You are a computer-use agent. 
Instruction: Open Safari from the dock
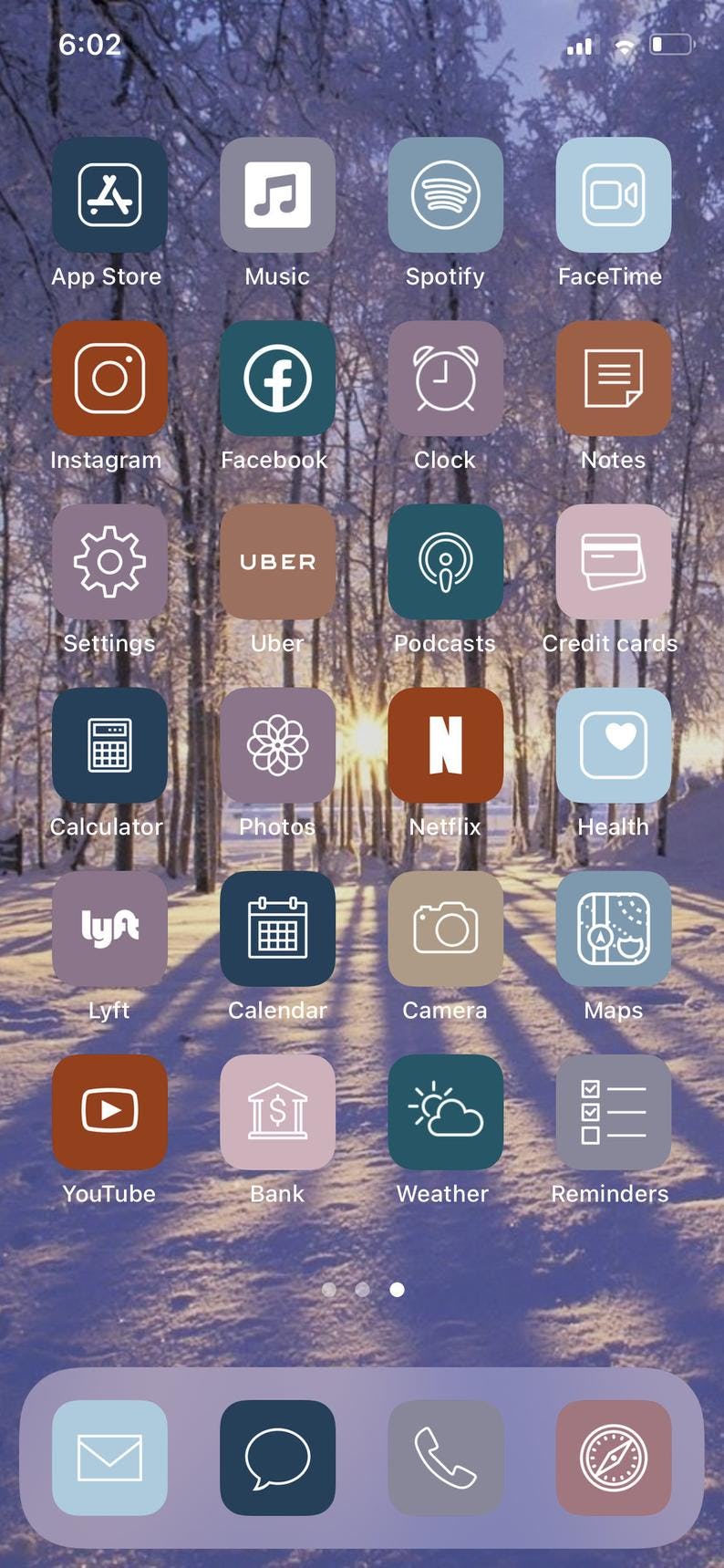pyautogui.click(x=613, y=1459)
